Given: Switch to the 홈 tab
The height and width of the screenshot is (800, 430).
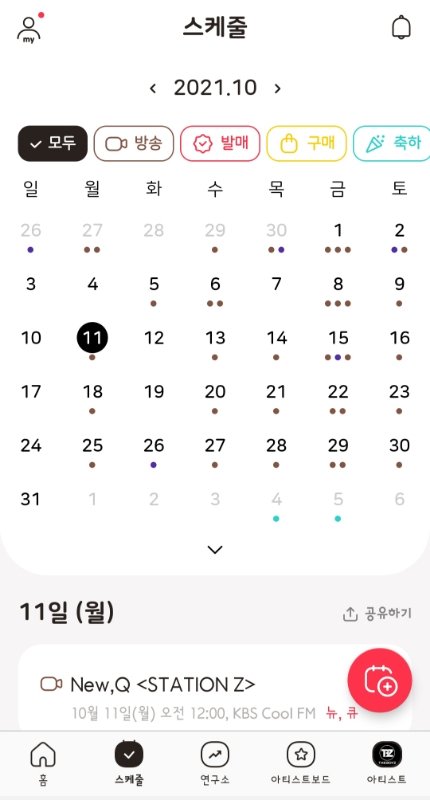Looking at the screenshot, I should (x=43, y=763).
